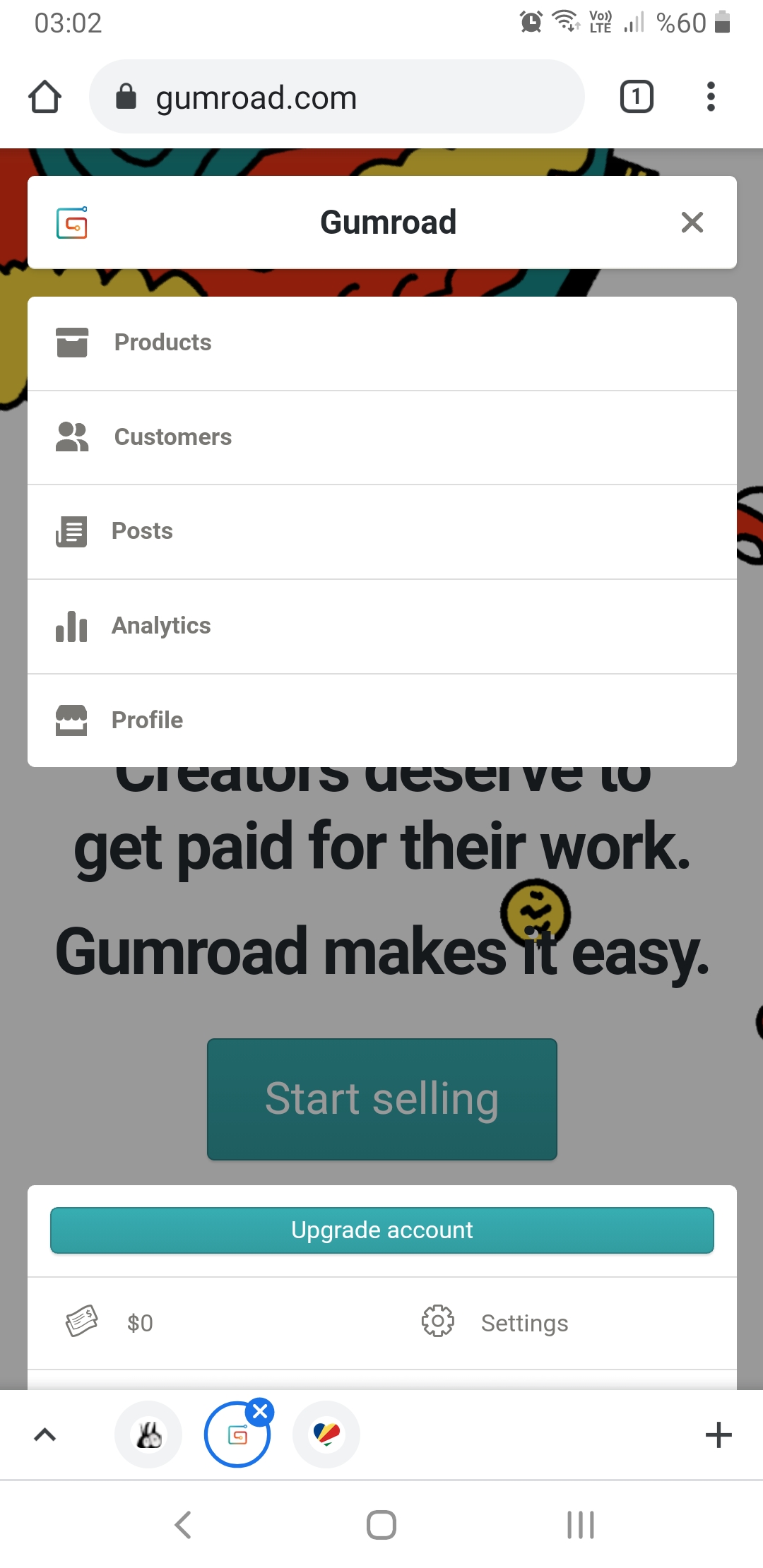Add a new tab with the plus
This screenshot has width=763, height=1568.
click(x=718, y=1435)
